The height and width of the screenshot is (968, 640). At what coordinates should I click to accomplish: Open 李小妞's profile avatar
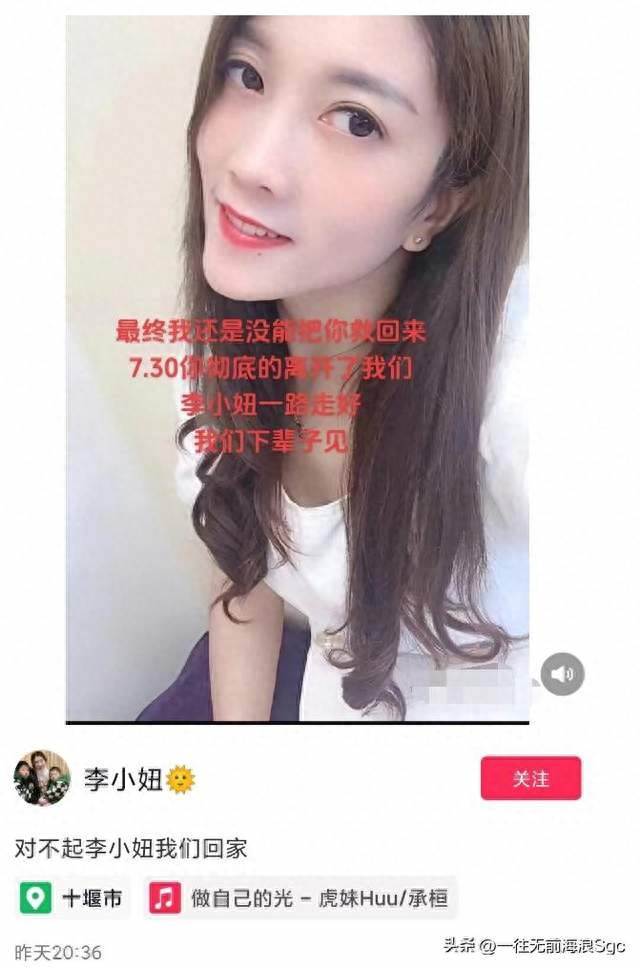[x=42, y=778]
